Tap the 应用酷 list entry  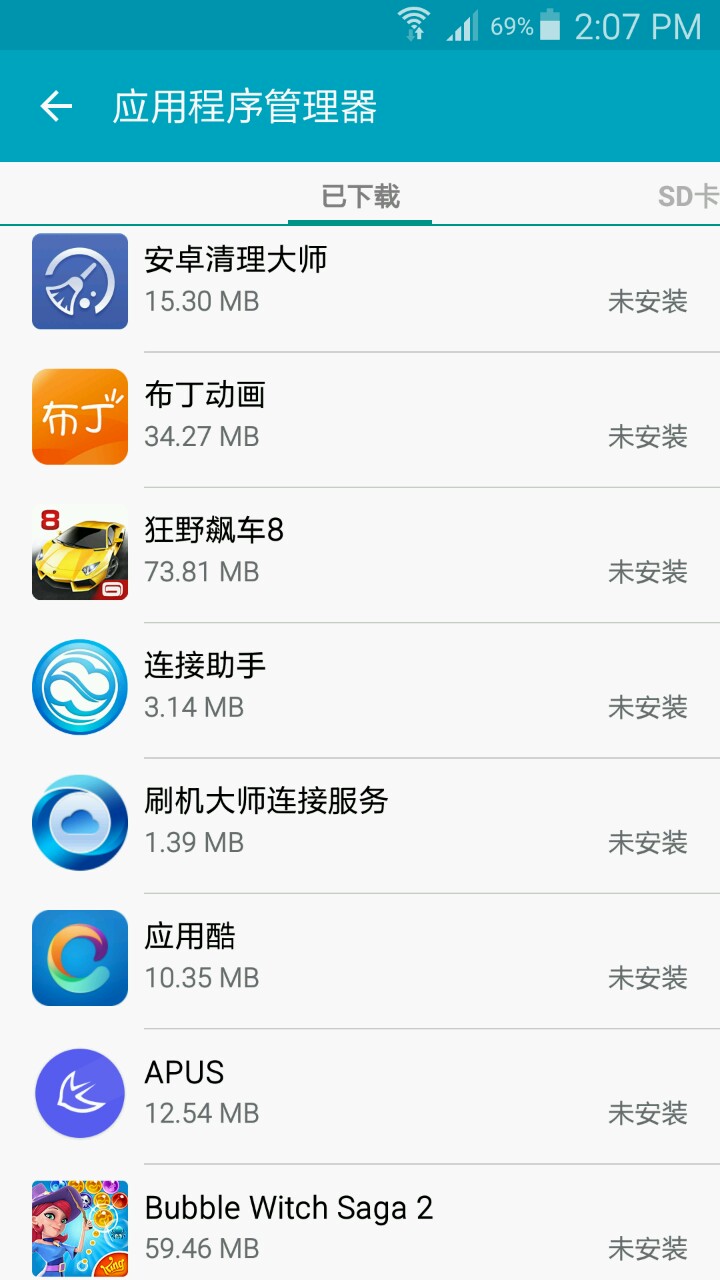pyautogui.click(x=360, y=957)
